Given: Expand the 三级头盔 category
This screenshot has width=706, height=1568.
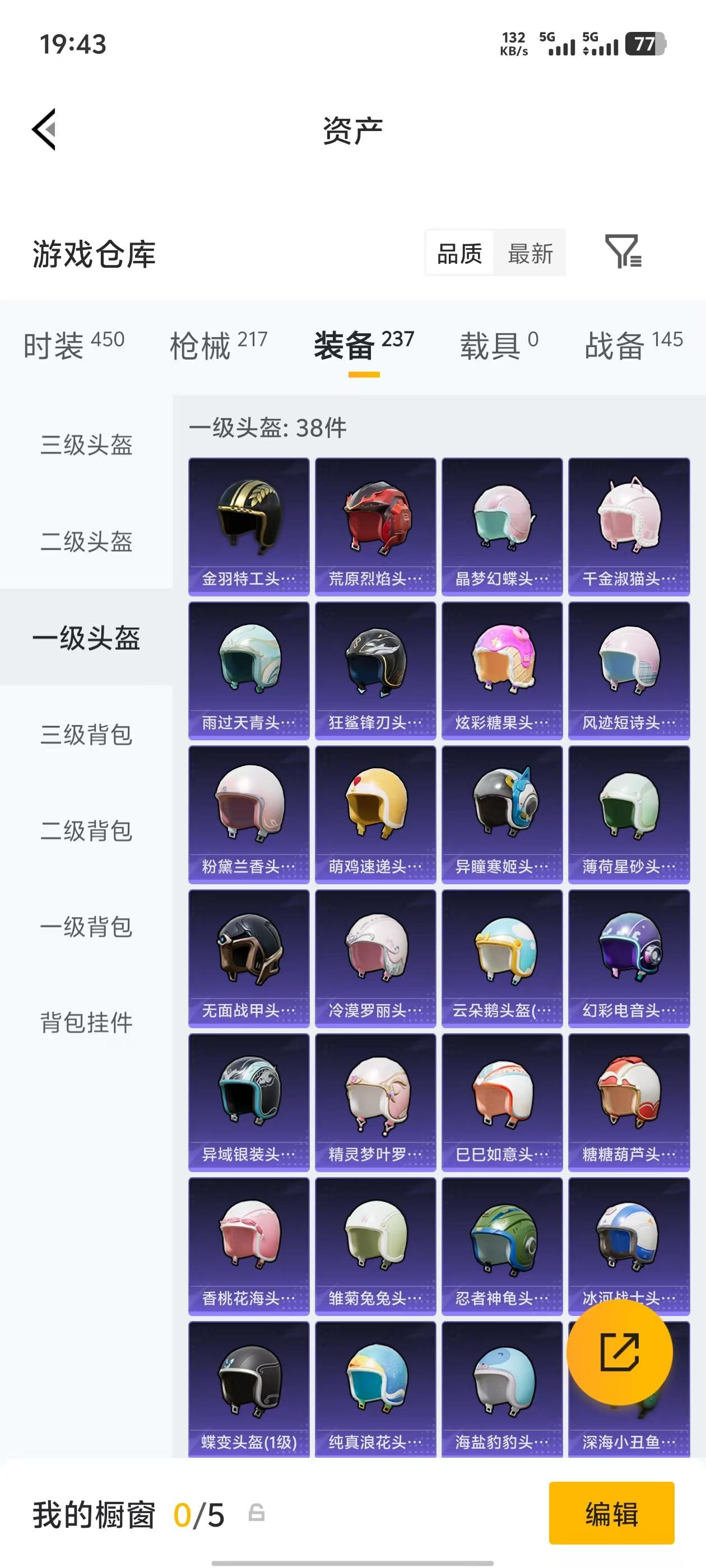Looking at the screenshot, I should 86,446.
